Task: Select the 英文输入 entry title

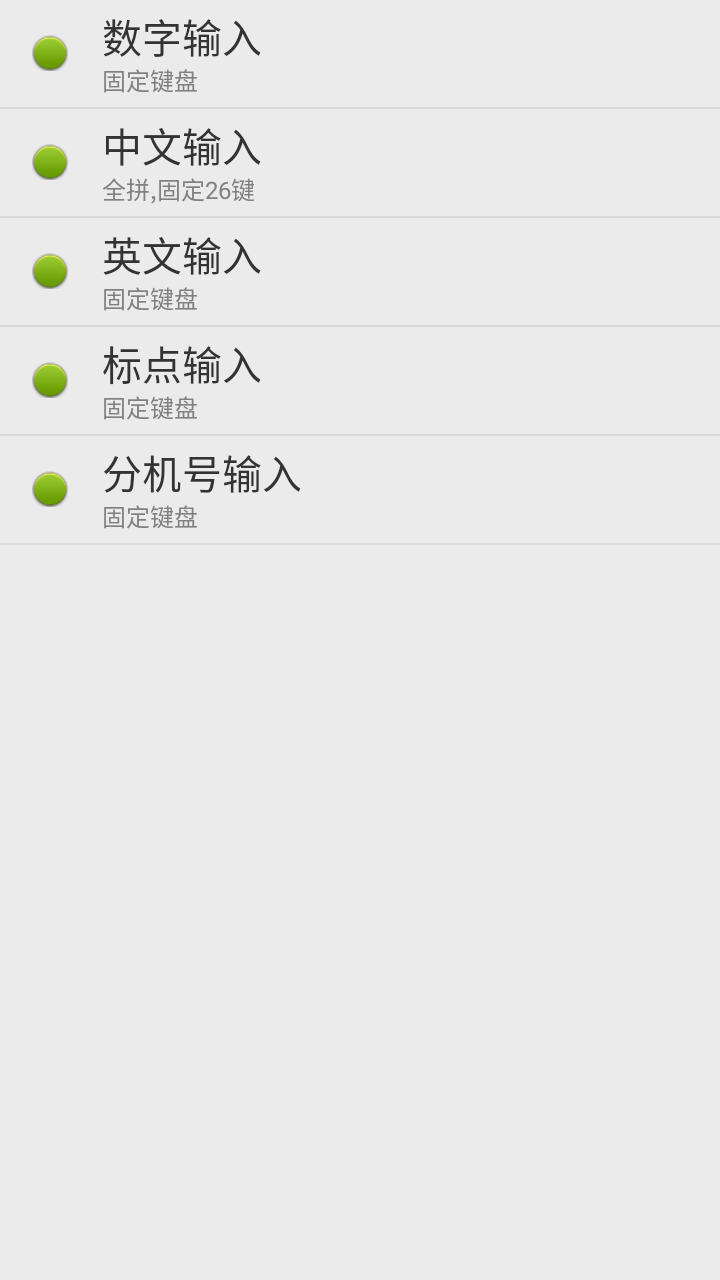Action: pyautogui.click(x=180, y=258)
